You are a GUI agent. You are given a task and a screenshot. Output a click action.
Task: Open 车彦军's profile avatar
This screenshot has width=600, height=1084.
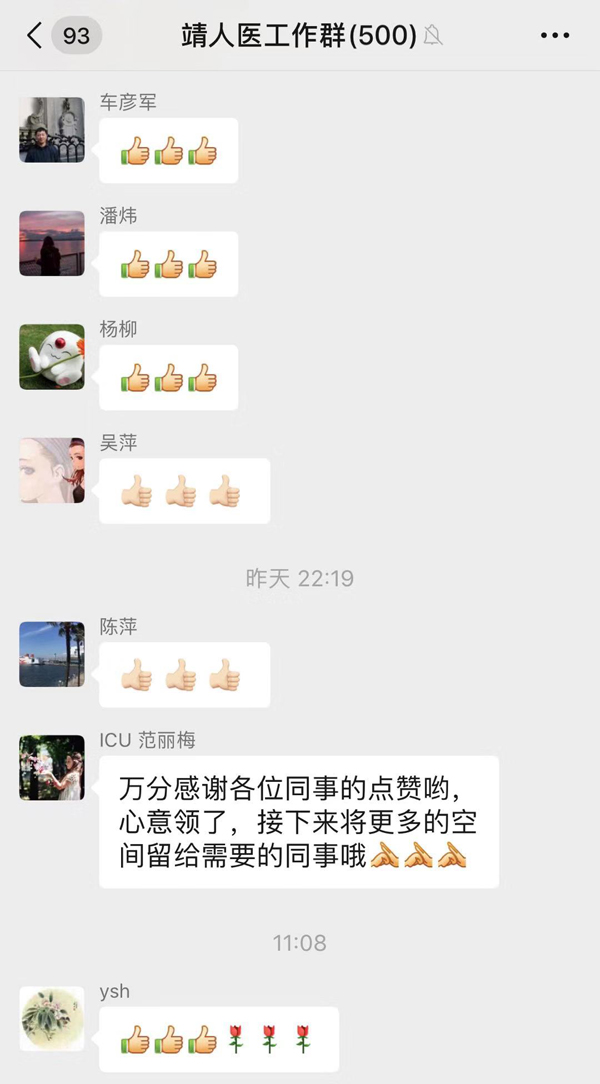coord(52,130)
